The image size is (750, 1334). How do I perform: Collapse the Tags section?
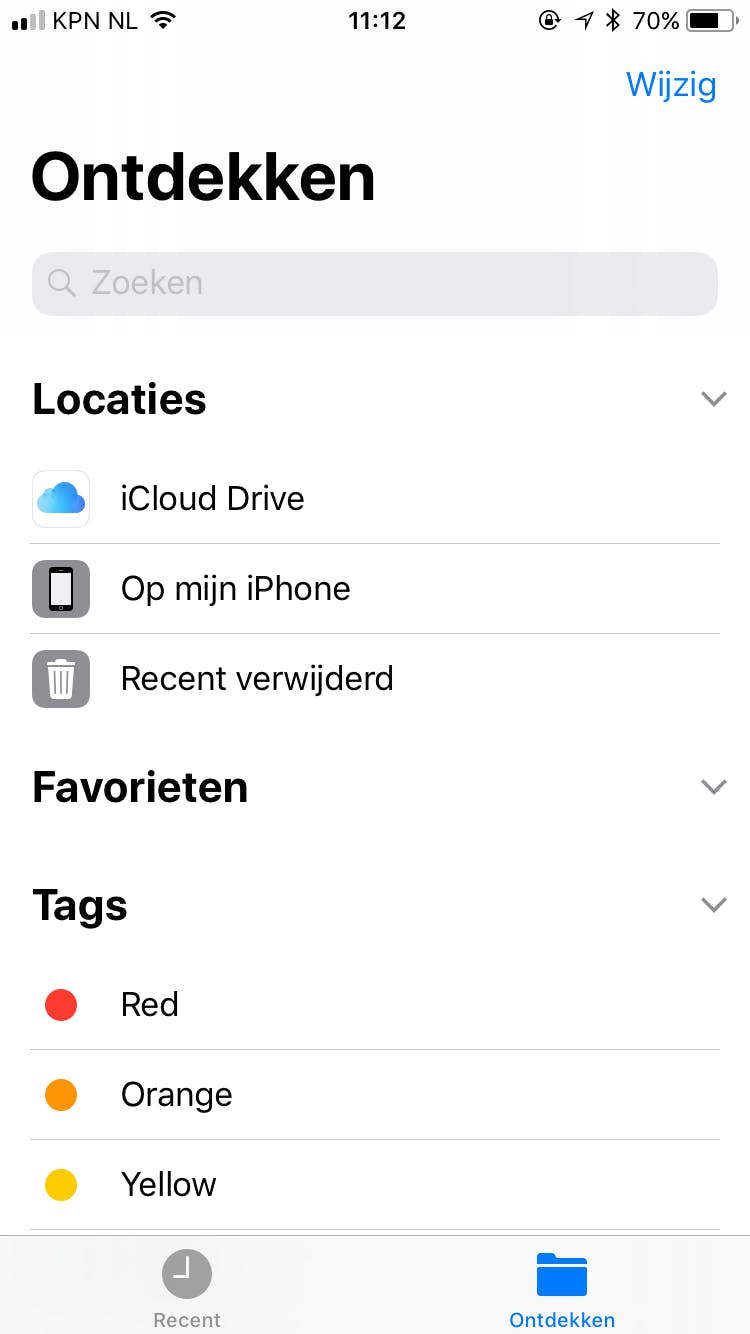(713, 905)
